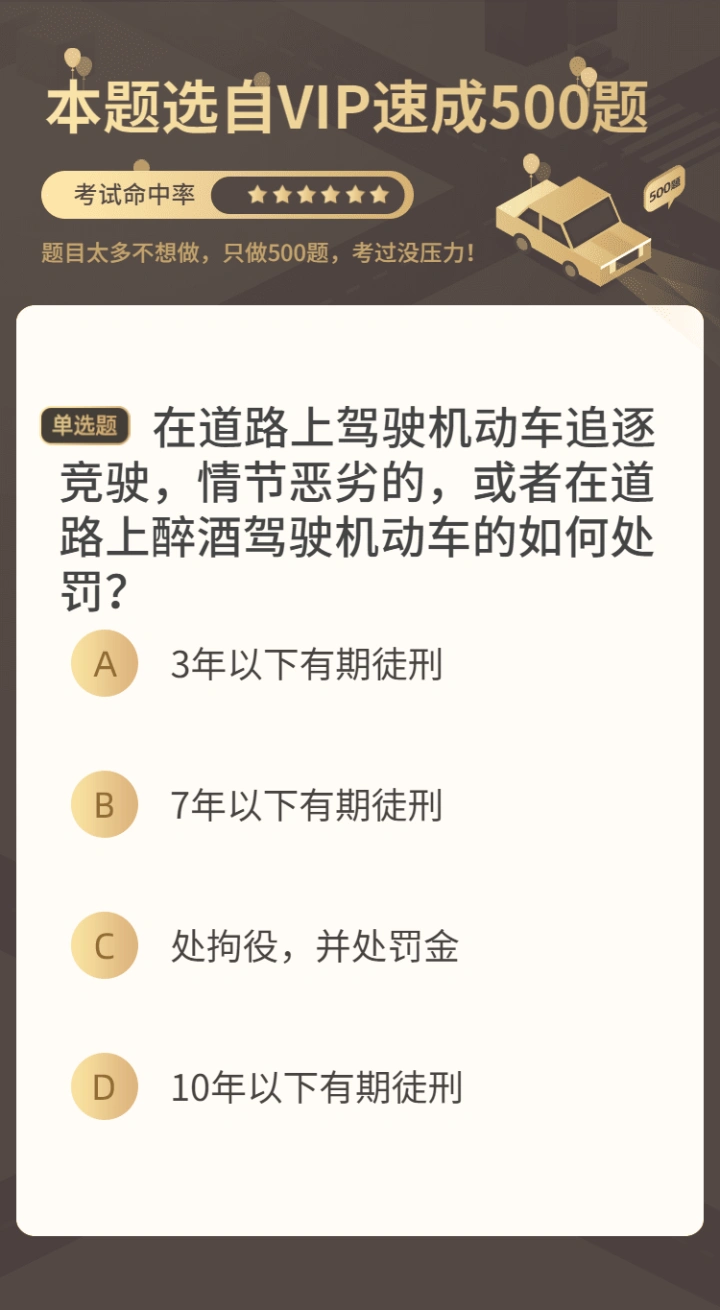Viewport: 720px width, 1310px height.
Task: Mark answer D, 10年以下有期徒刑
Action: (x=105, y=1087)
